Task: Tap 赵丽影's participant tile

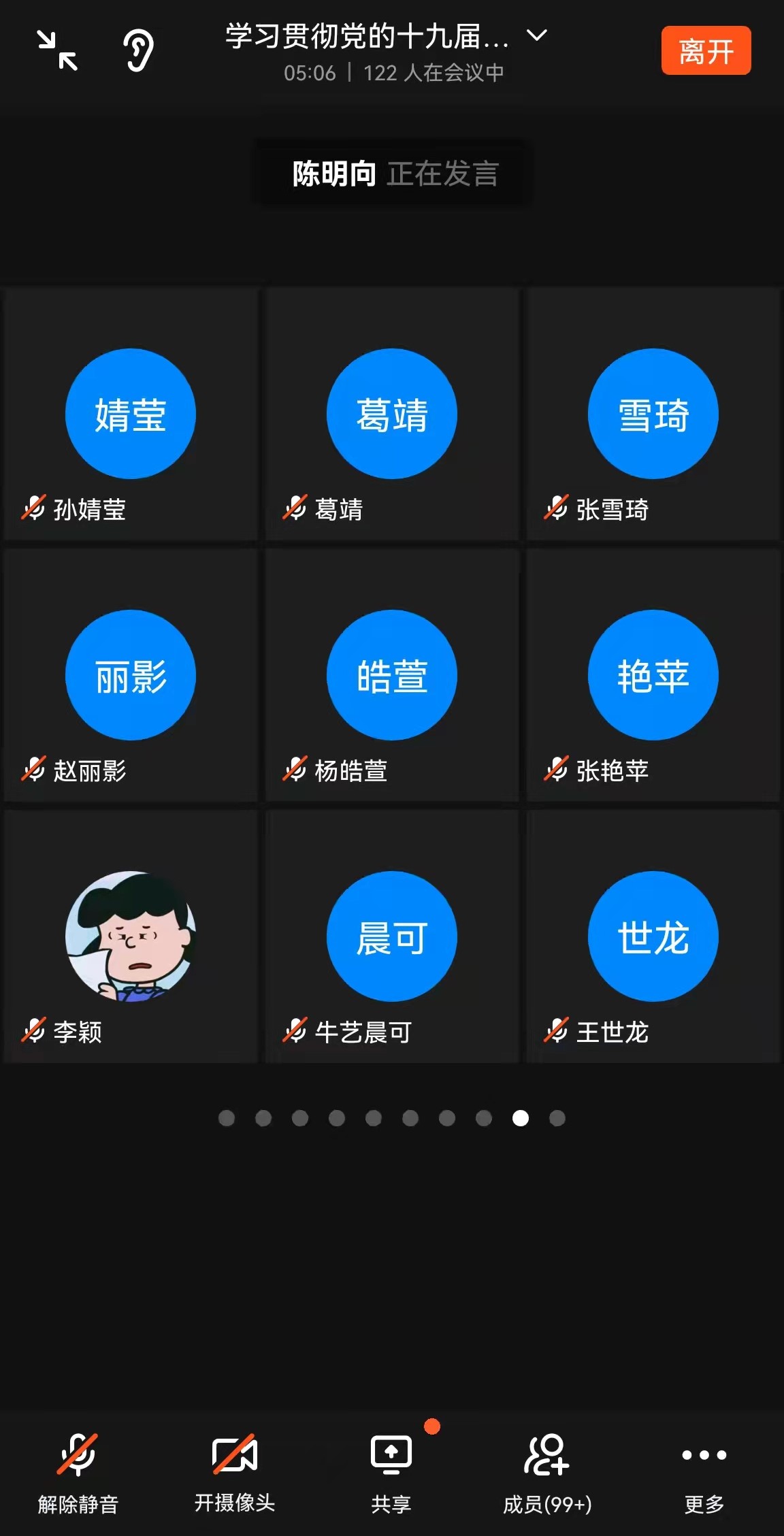Action: click(131, 676)
